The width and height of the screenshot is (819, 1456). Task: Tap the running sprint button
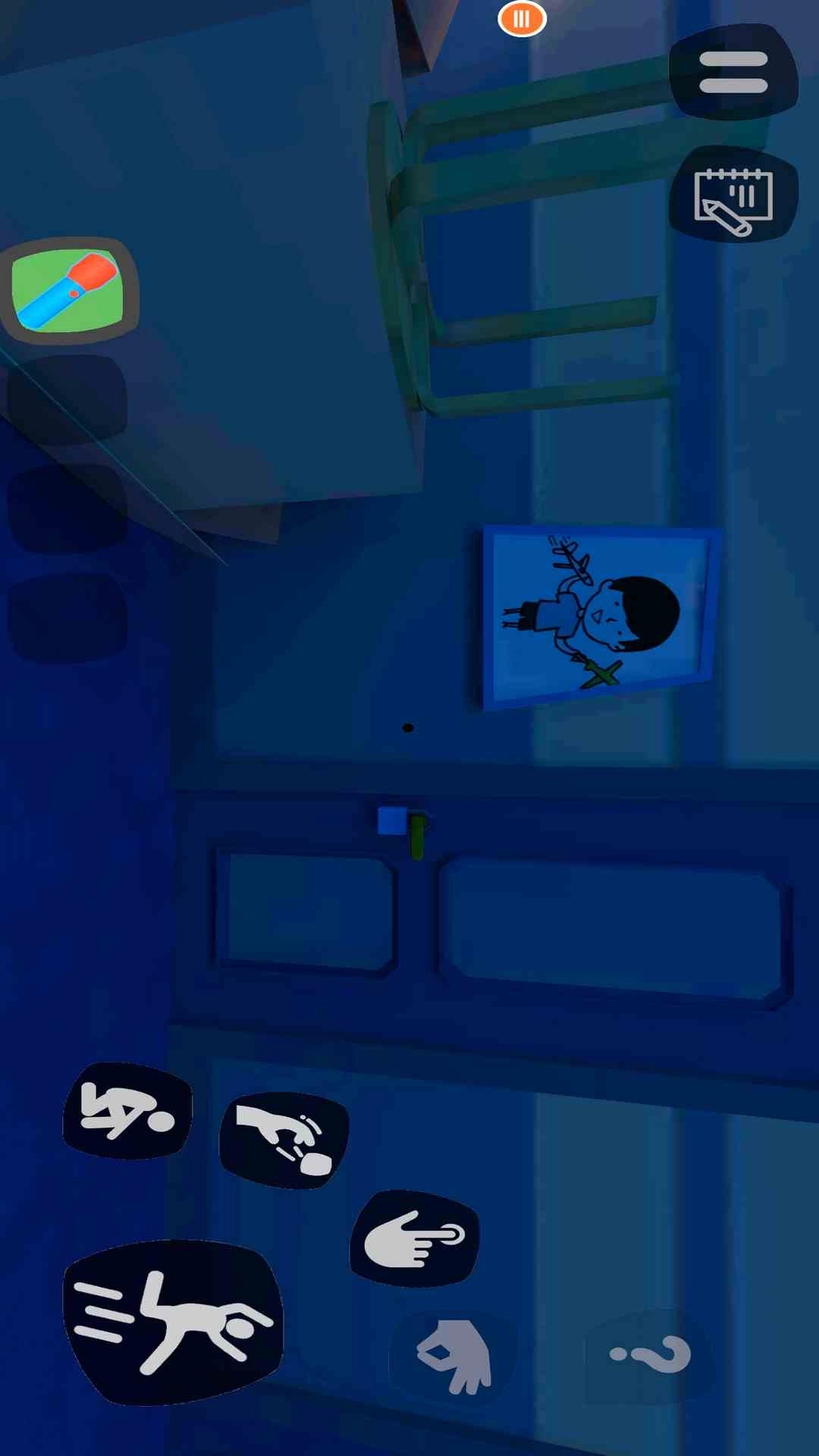coord(174,1323)
